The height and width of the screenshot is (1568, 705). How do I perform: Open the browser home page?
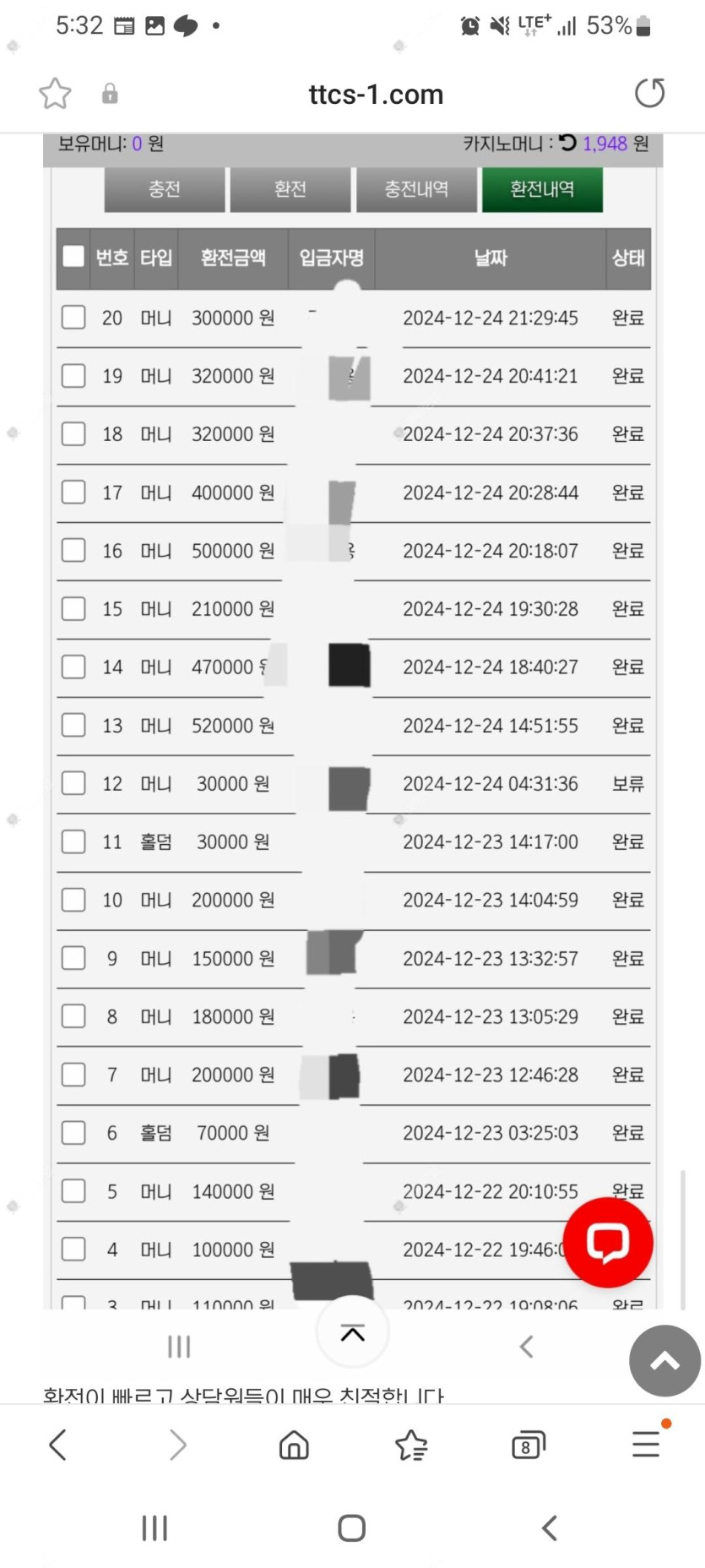(294, 1445)
